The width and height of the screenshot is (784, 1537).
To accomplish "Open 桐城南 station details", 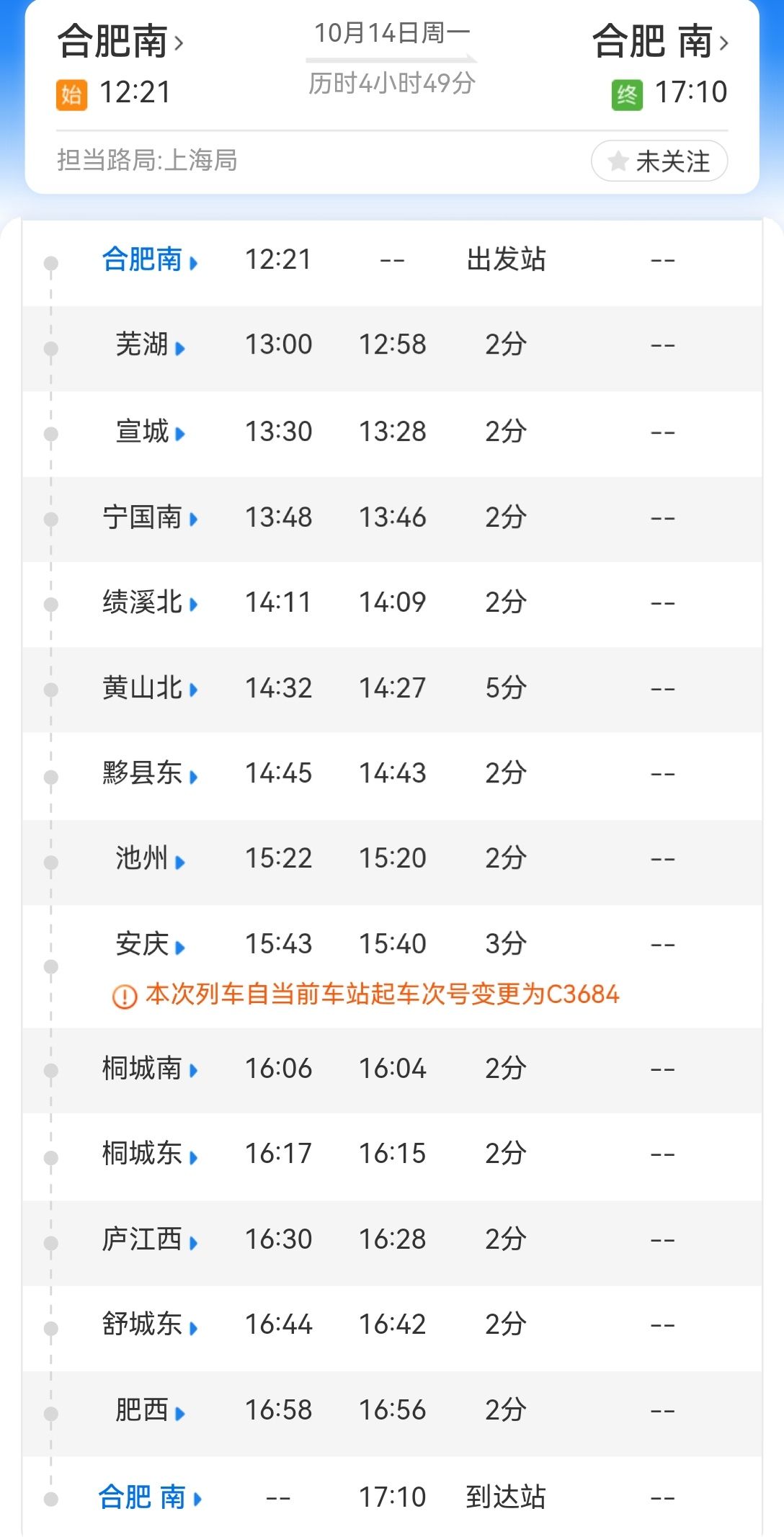I will tap(150, 1068).
